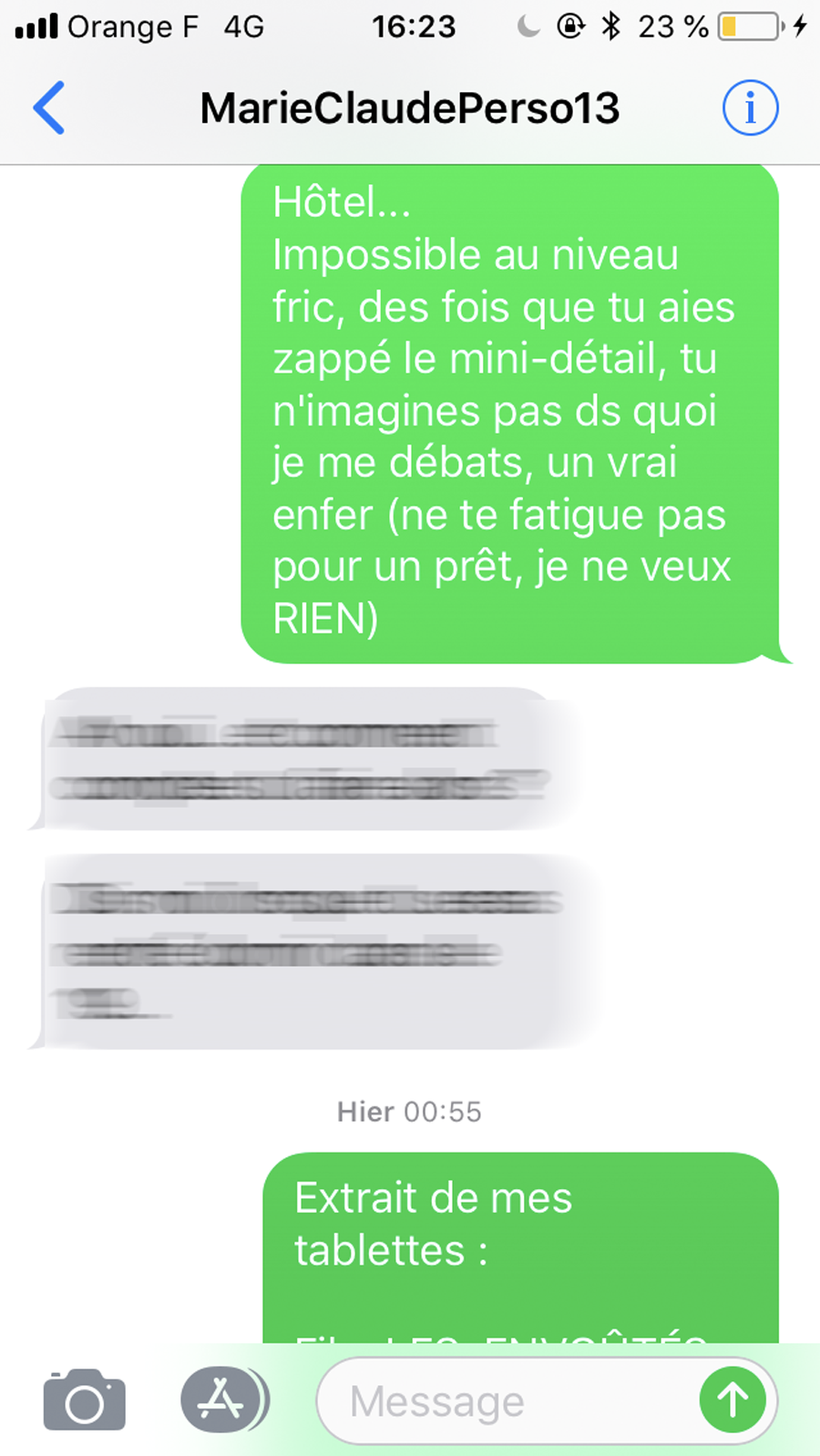Open the camera to attach a photo
The height and width of the screenshot is (1456, 820).
84,1400
